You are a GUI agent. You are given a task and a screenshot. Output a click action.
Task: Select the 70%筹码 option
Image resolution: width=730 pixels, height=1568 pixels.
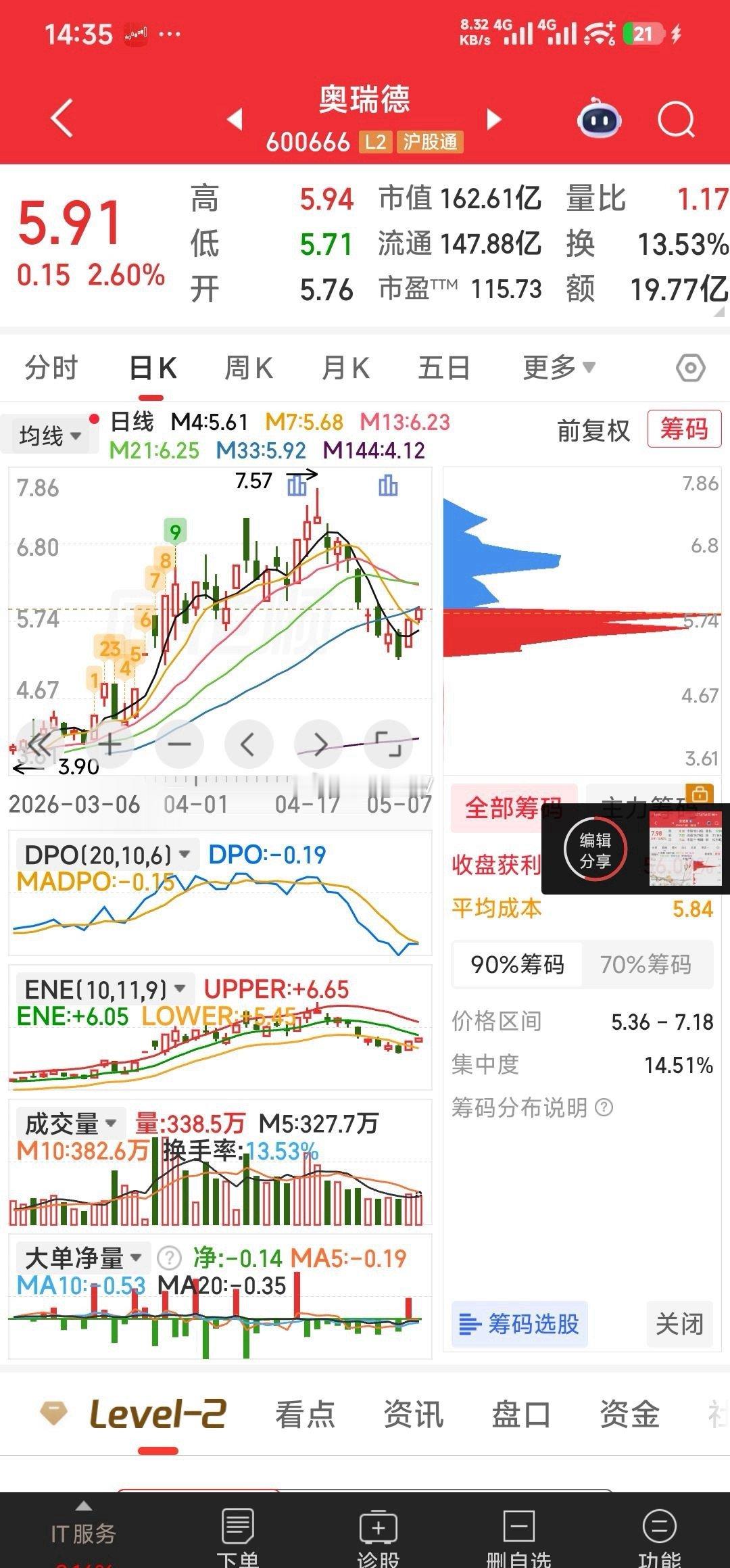coord(646,964)
